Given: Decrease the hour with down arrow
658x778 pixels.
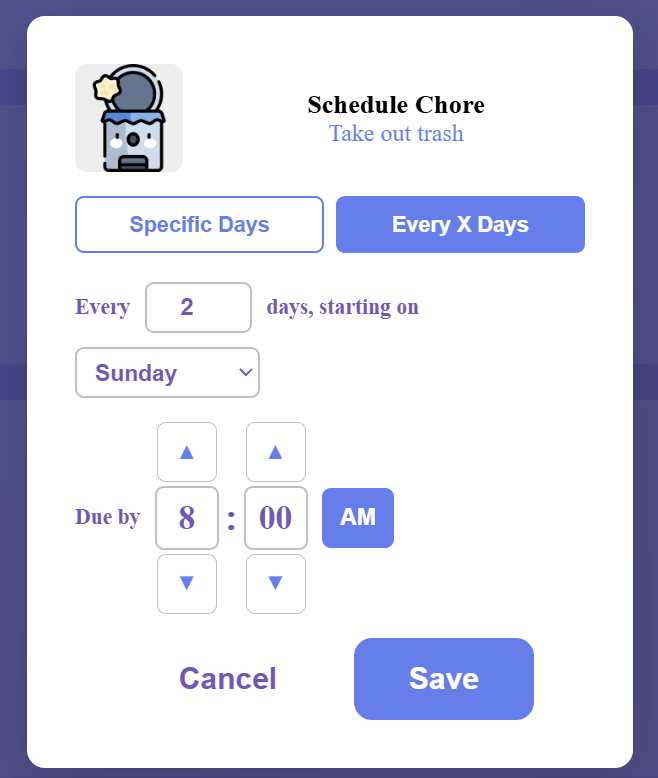Looking at the screenshot, I should pos(187,583).
